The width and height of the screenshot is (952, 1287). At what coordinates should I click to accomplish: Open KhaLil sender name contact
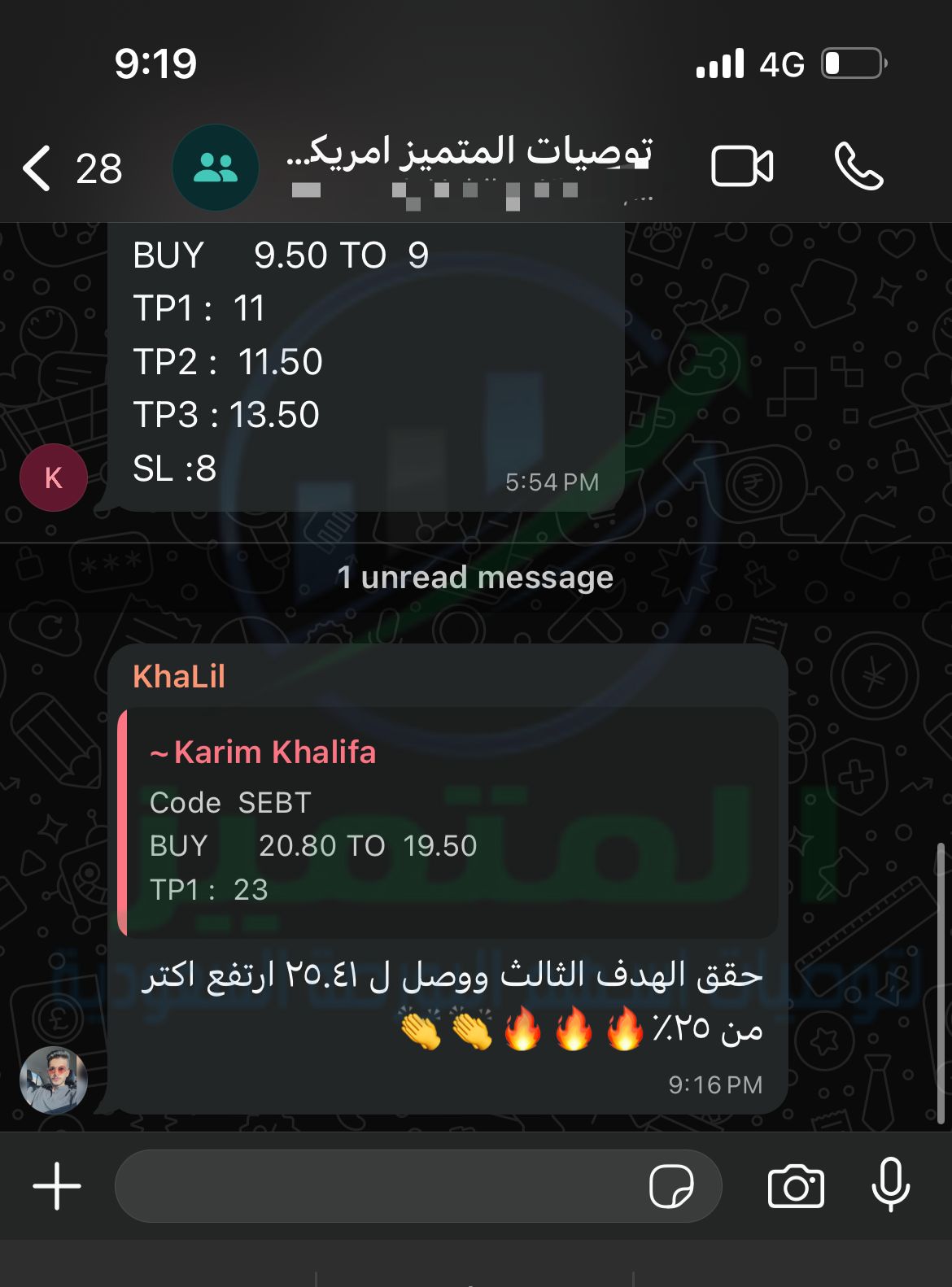coord(179,676)
